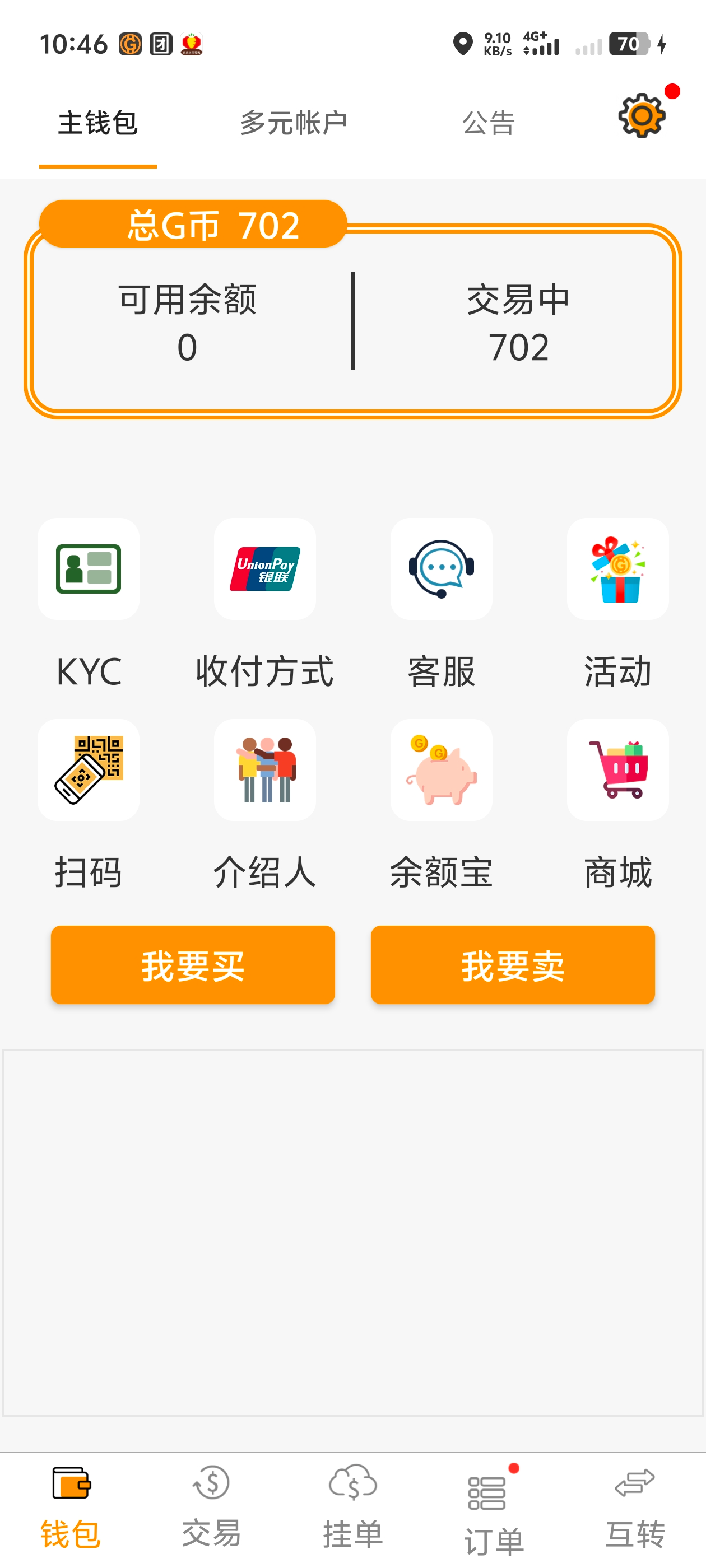Switch to the 多元帐户 tab
The height and width of the screenshot is (1568, 706).
(293, 123)
